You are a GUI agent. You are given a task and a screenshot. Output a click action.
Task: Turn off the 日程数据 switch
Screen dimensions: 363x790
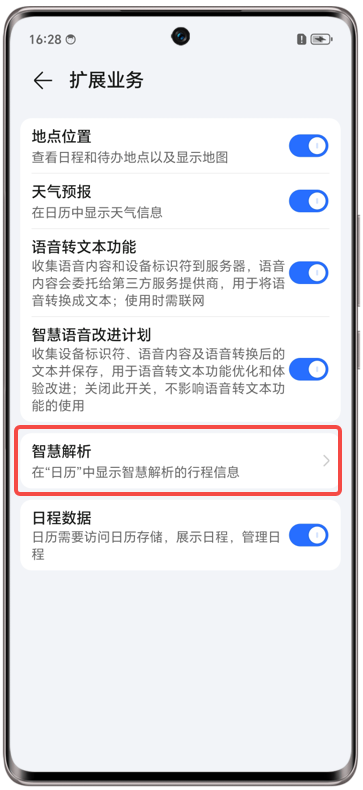[x=309, y=535]
